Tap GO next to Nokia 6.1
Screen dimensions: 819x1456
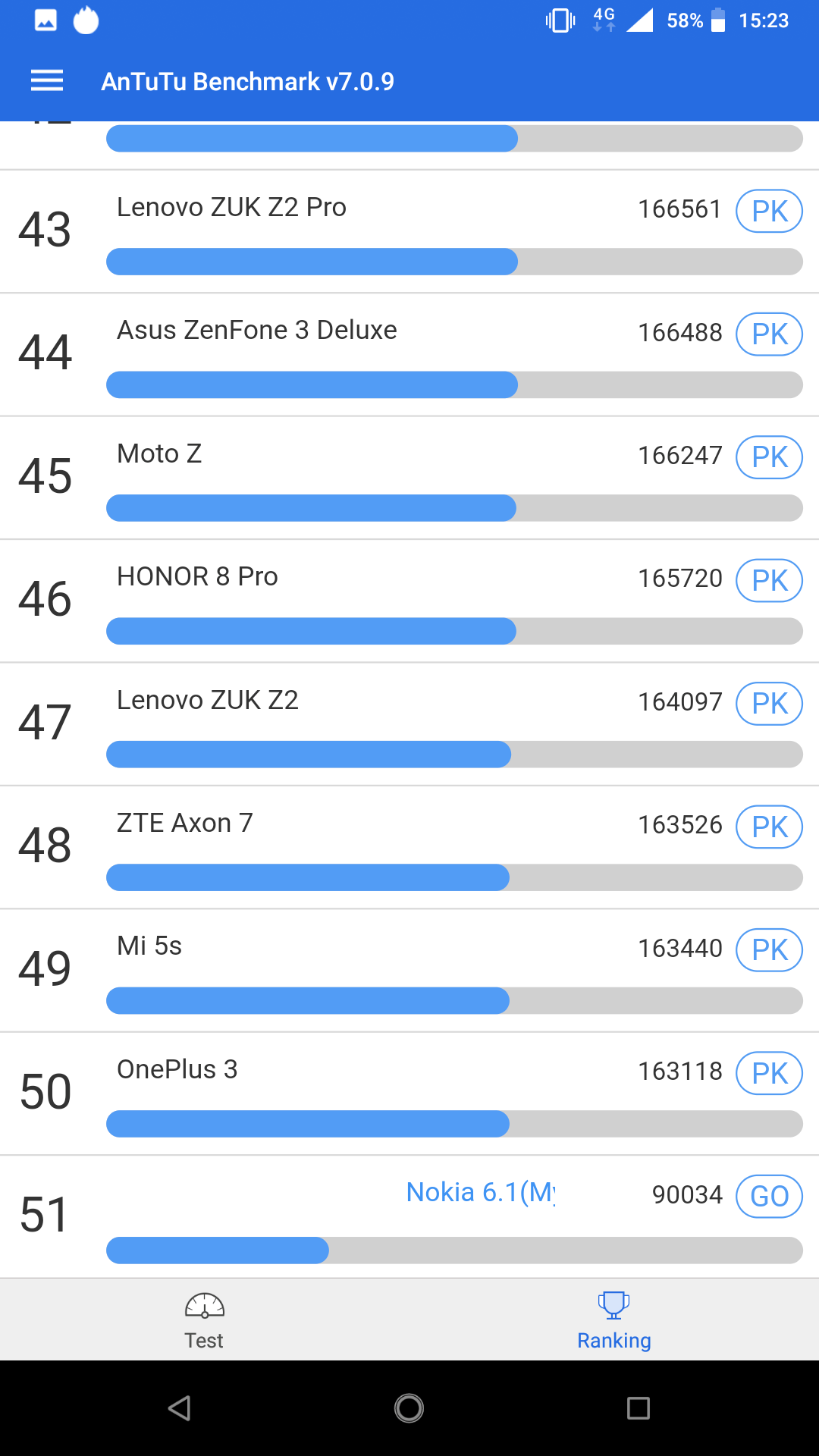click(769, 1196)
